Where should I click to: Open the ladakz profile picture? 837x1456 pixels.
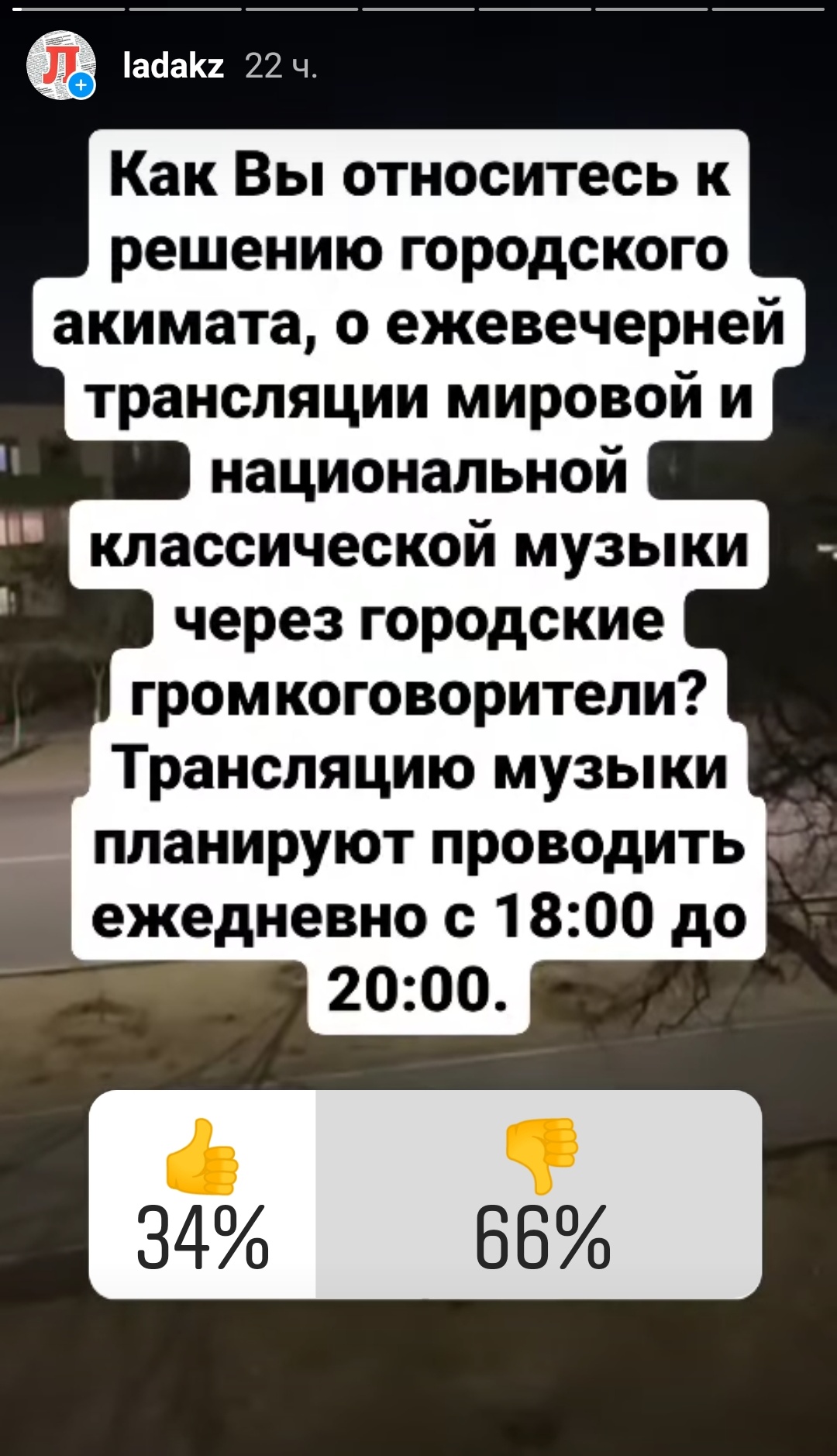pos(60,65)
